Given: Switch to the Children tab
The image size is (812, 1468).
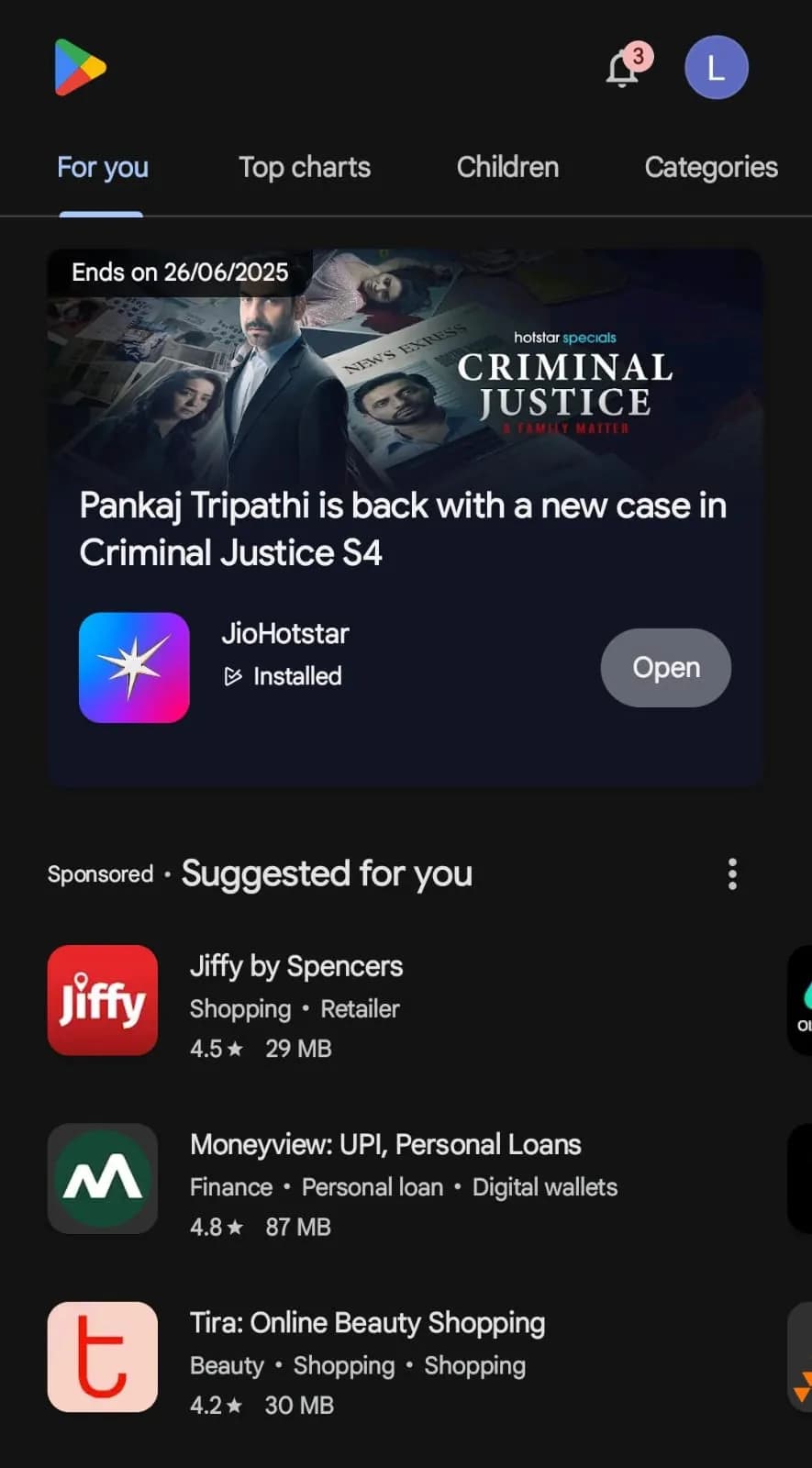Looking at the screenshot, I should pyautogui.click(x=507, y=168).
